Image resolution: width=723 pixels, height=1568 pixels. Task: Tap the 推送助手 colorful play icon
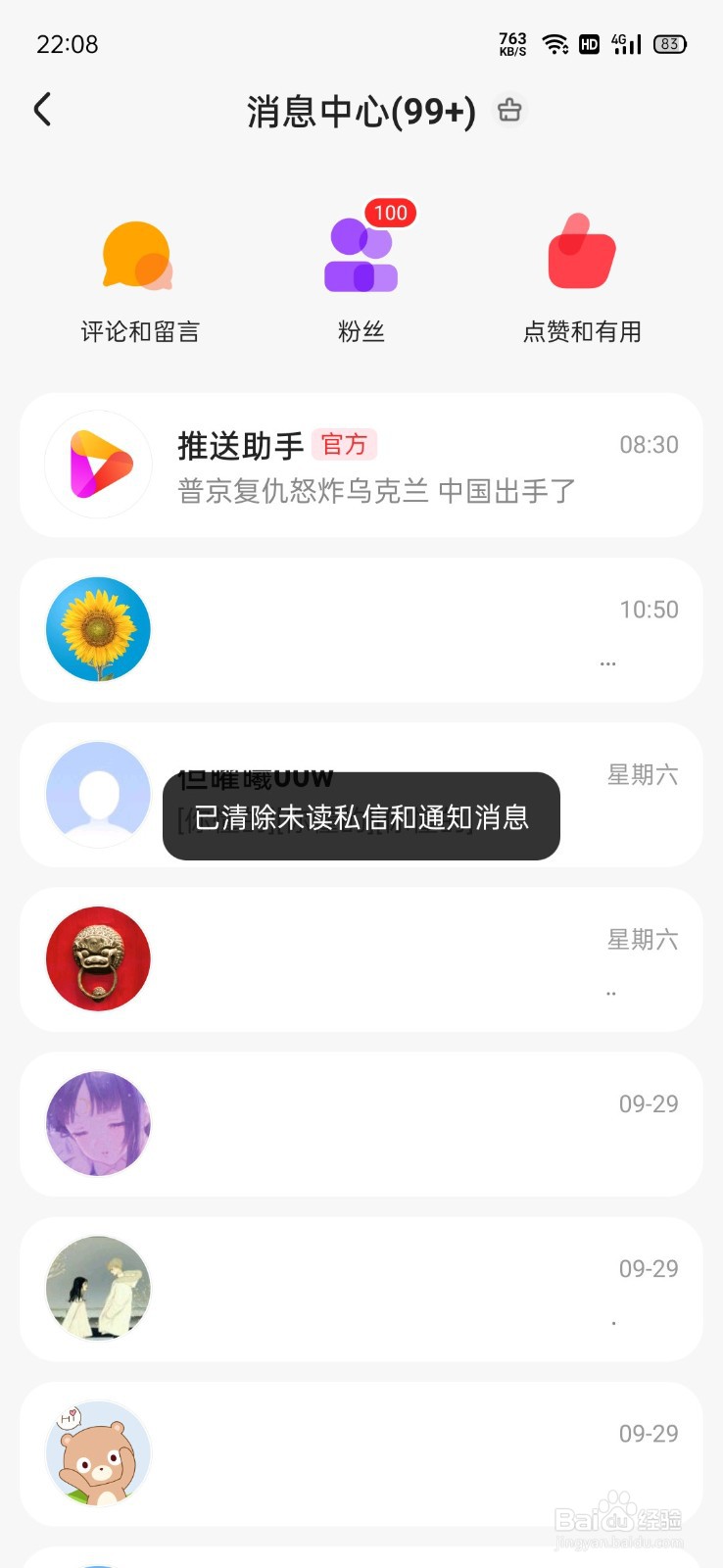[97, 465]
